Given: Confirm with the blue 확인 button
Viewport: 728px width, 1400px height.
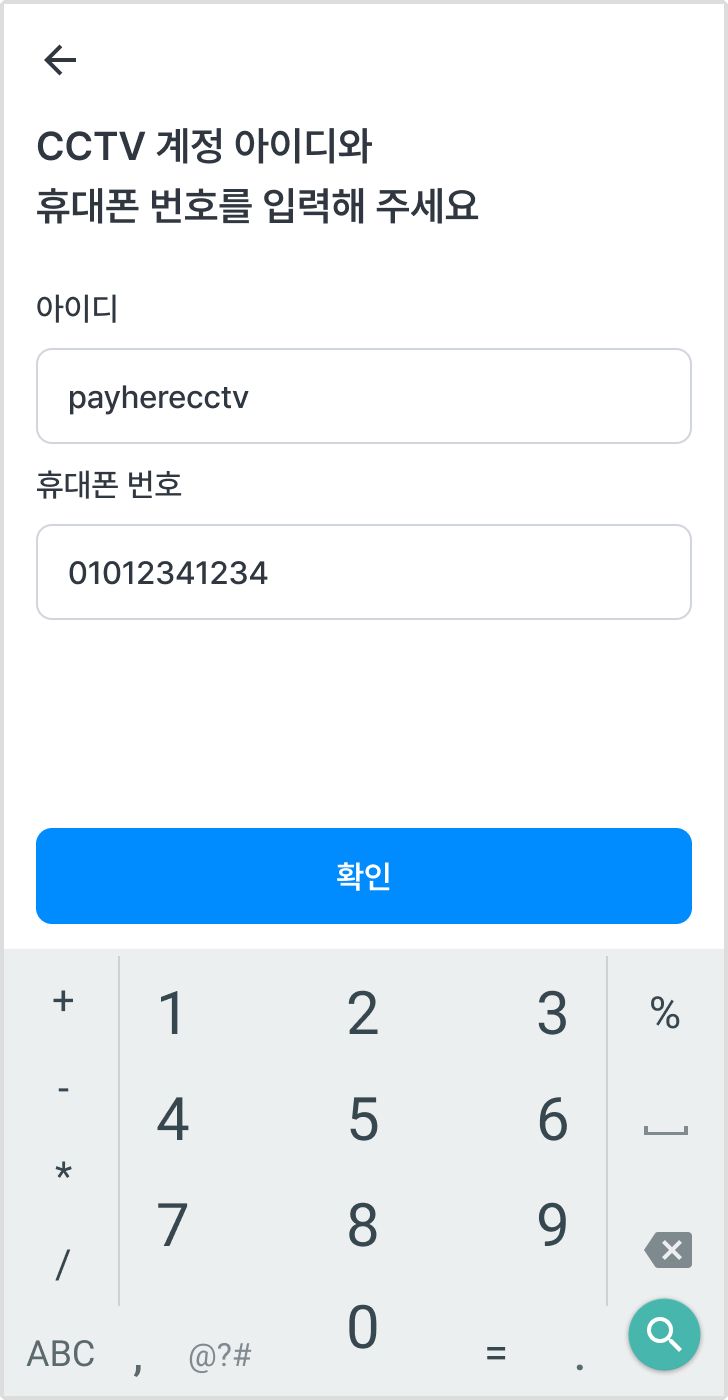Looking at the screenshot, I should [364, 876].
